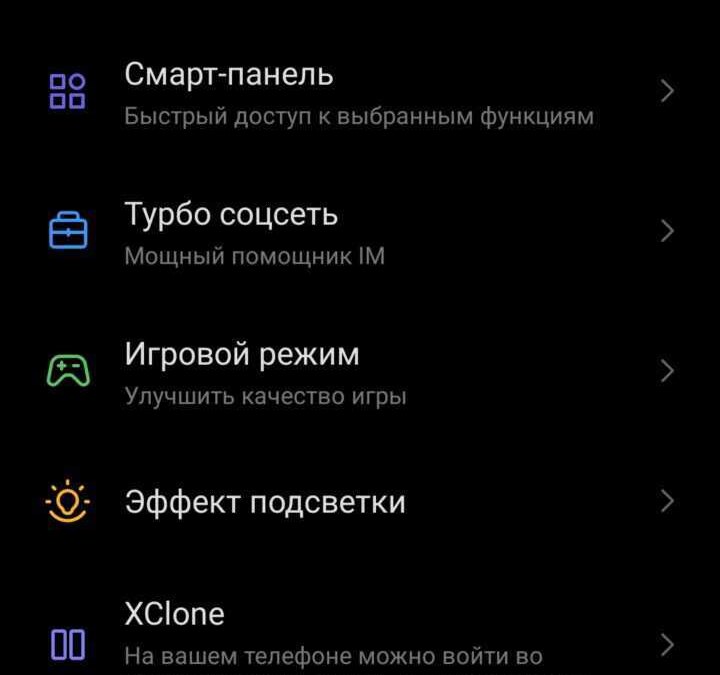Open Смарт-панель settings
Image resolution: width=720 pixels, height=675 pixels.
click(x=360, y=93)
